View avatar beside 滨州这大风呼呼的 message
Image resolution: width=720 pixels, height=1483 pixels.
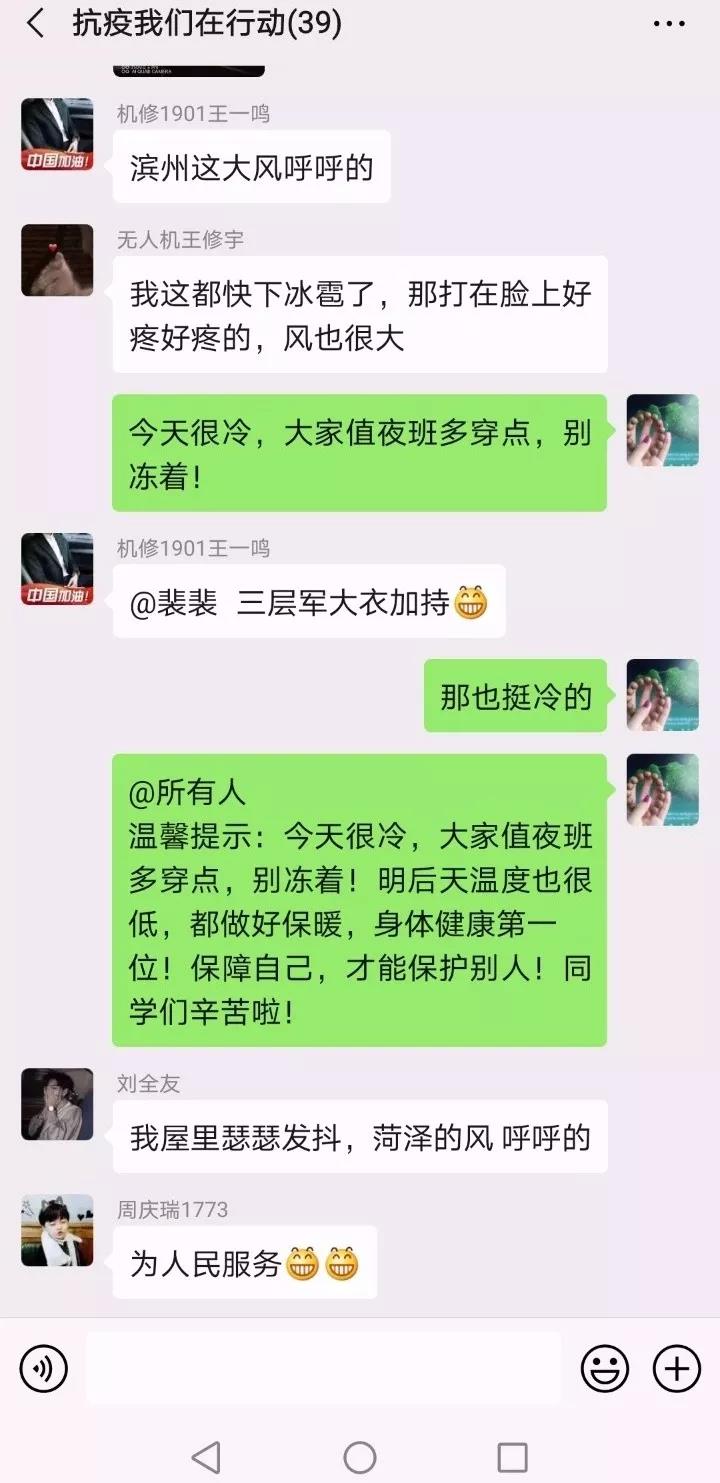click(x=57, y=134)
